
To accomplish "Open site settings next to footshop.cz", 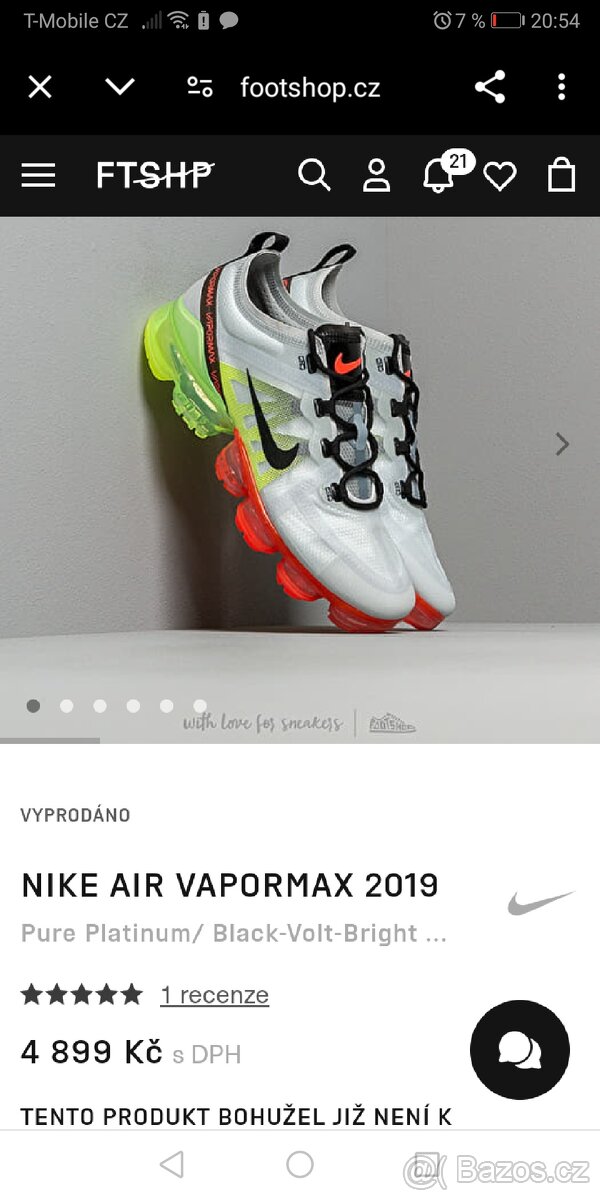I will point(200,87).
